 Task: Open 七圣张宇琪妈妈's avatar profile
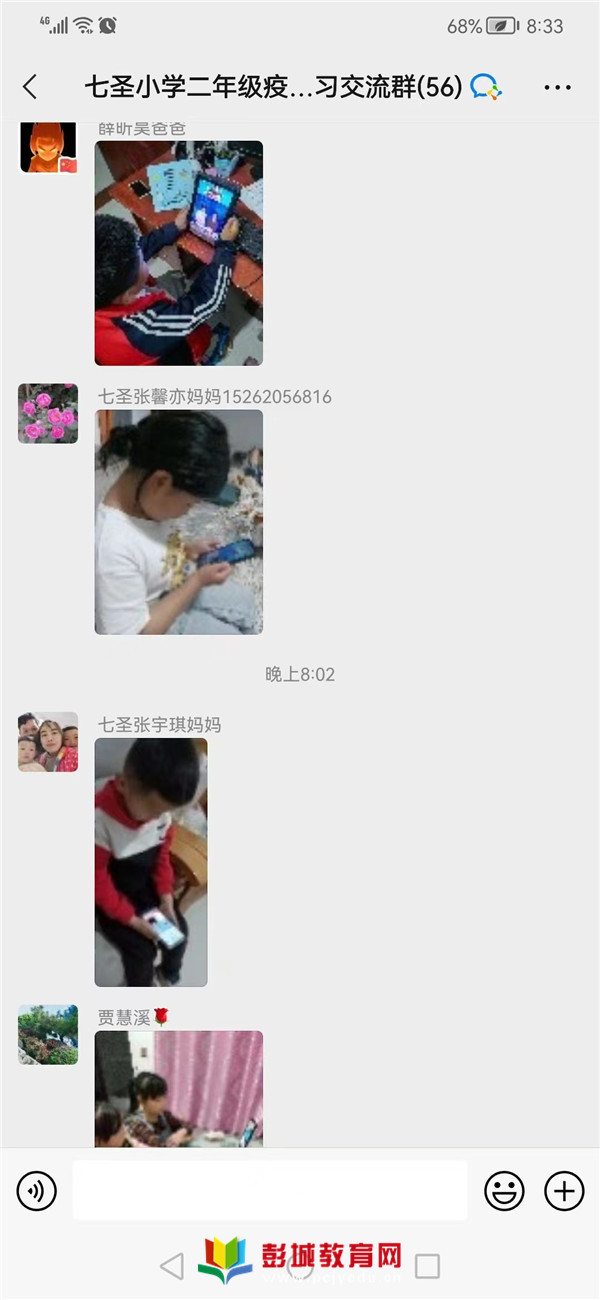[x=48, y=742]
